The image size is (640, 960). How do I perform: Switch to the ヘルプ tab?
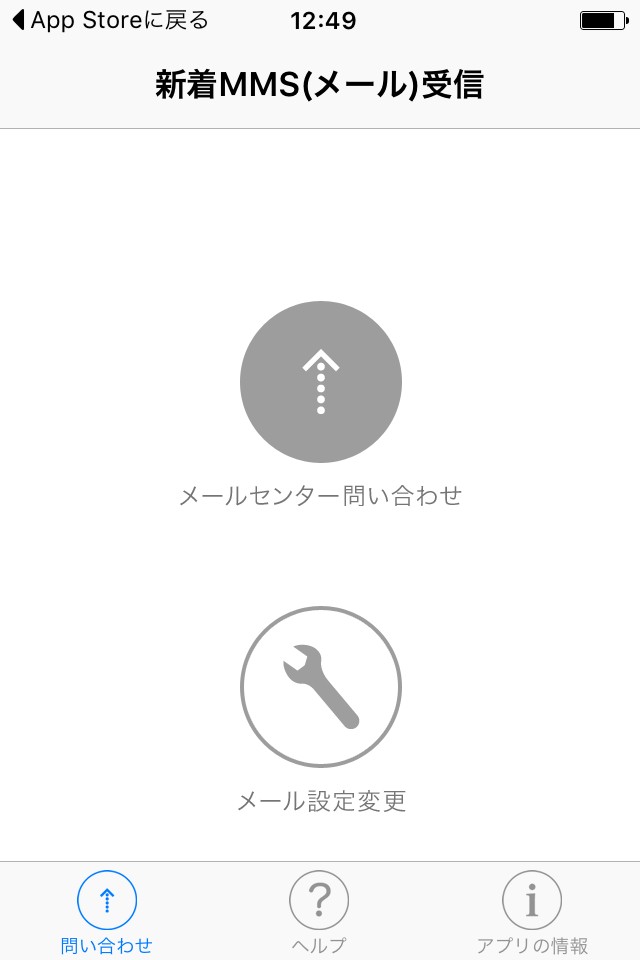(x=319, y=911)
